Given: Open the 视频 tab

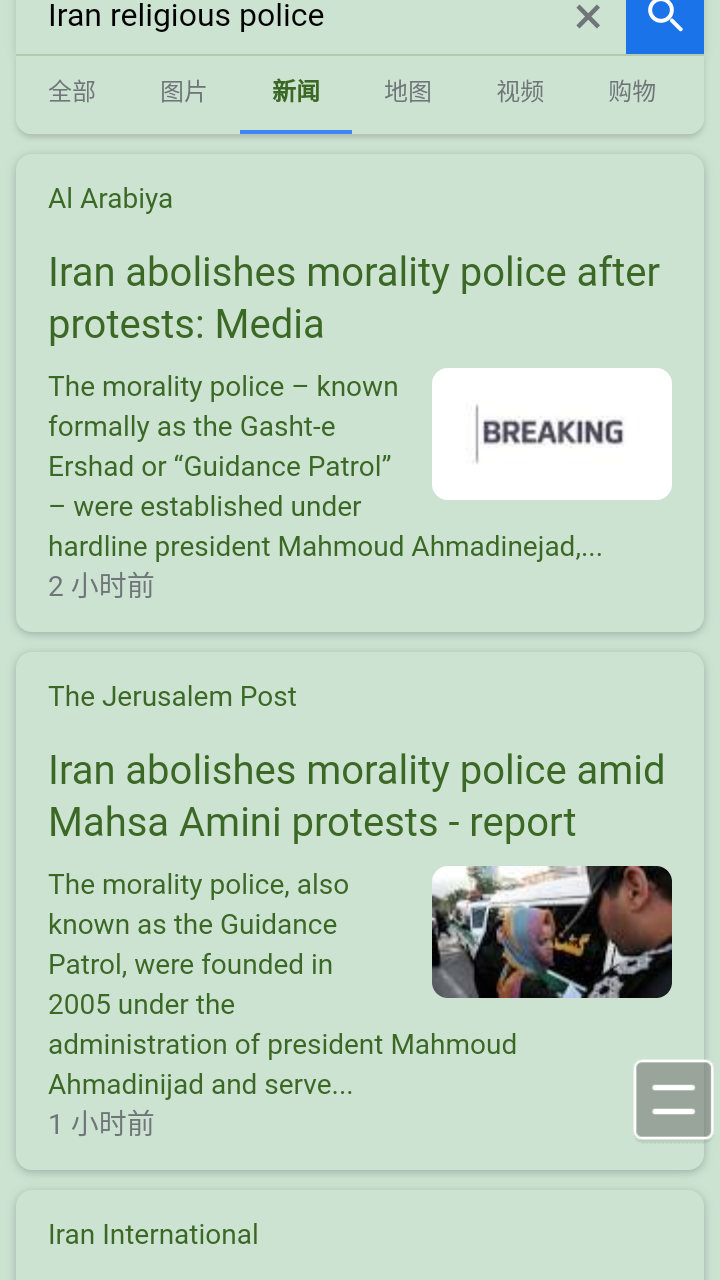Looking at the screenshot, I should tap(520, 92).
